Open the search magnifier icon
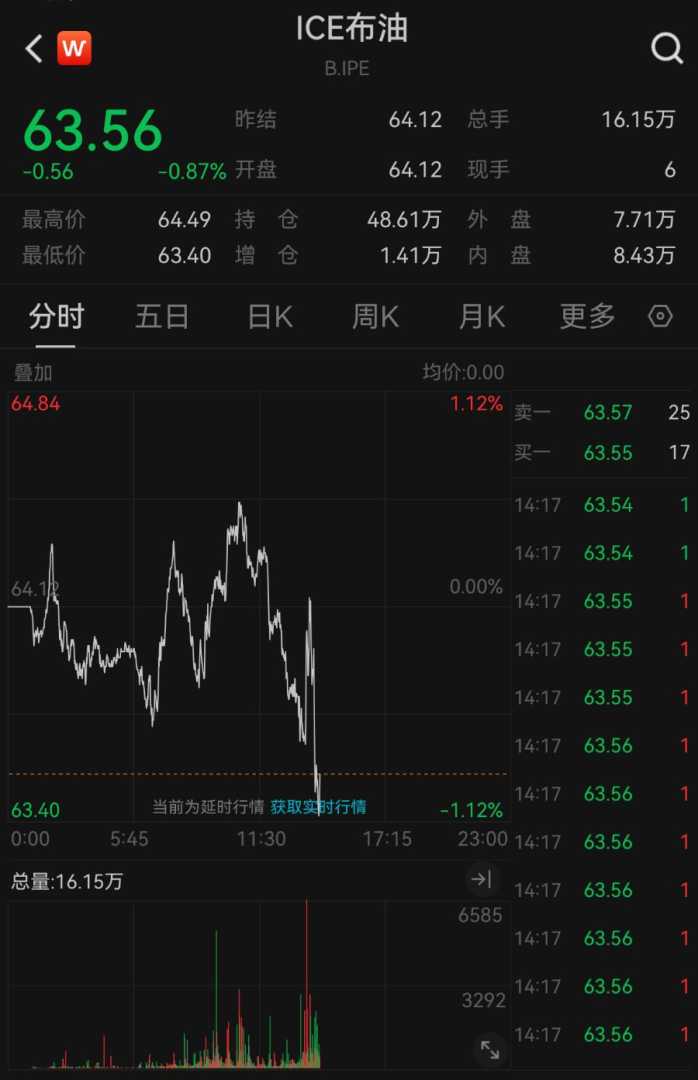Viewport: 698px width, 1080px height. 666,47
